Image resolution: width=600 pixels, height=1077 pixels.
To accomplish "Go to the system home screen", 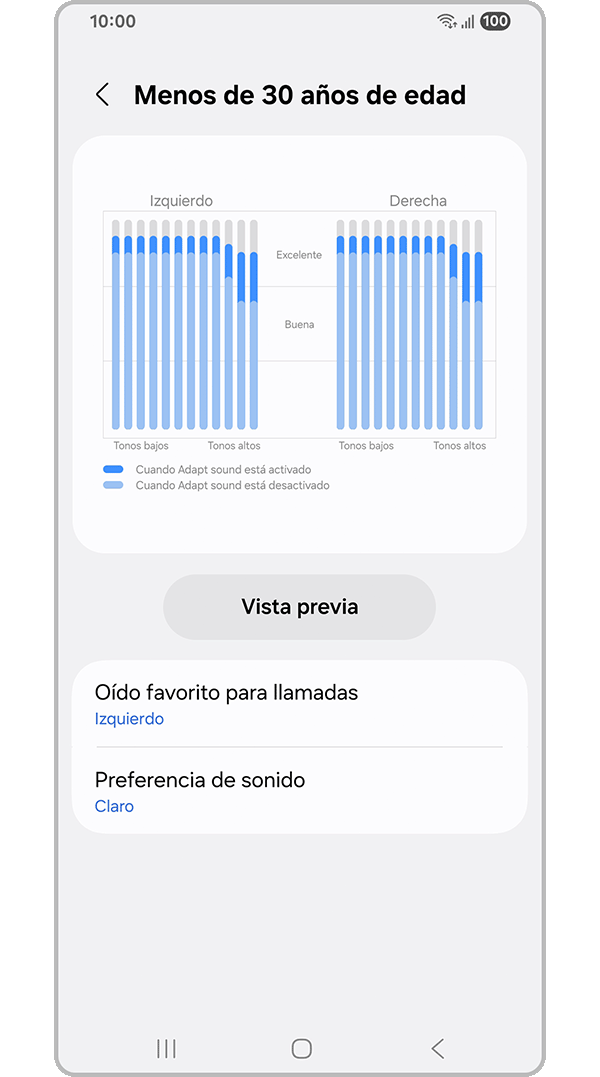I will [x=301, y=1048].
